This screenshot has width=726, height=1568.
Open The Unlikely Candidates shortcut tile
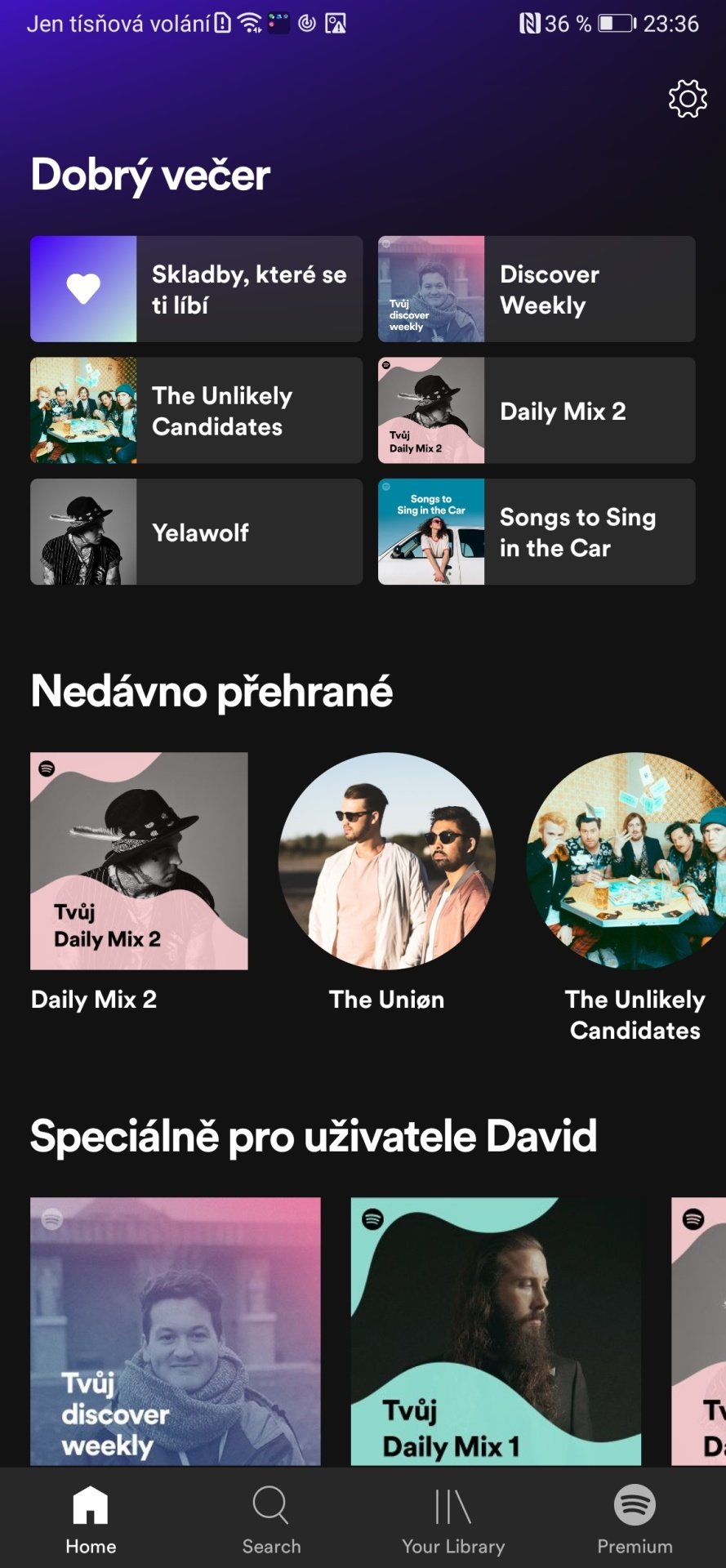tap(196, 410)
